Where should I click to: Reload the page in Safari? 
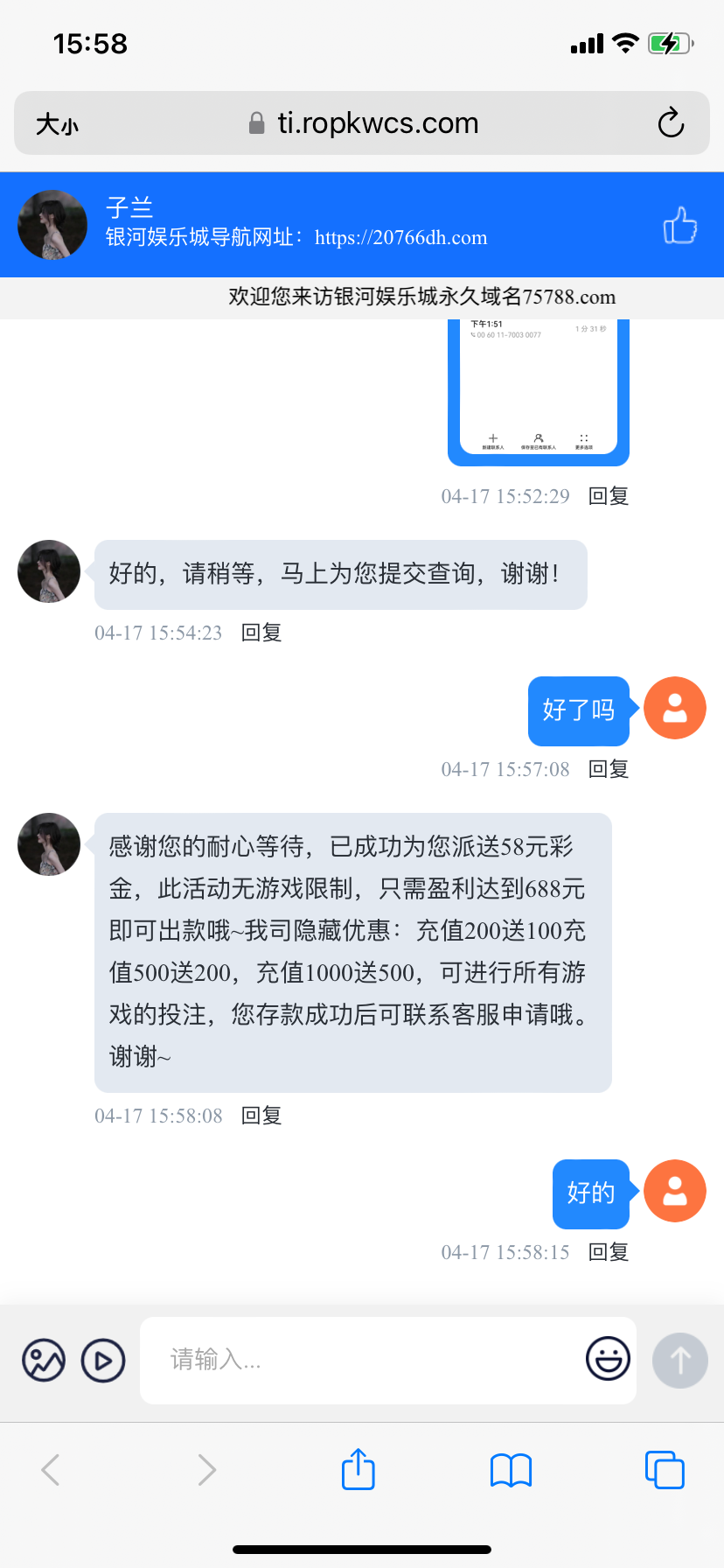[671, 123]
